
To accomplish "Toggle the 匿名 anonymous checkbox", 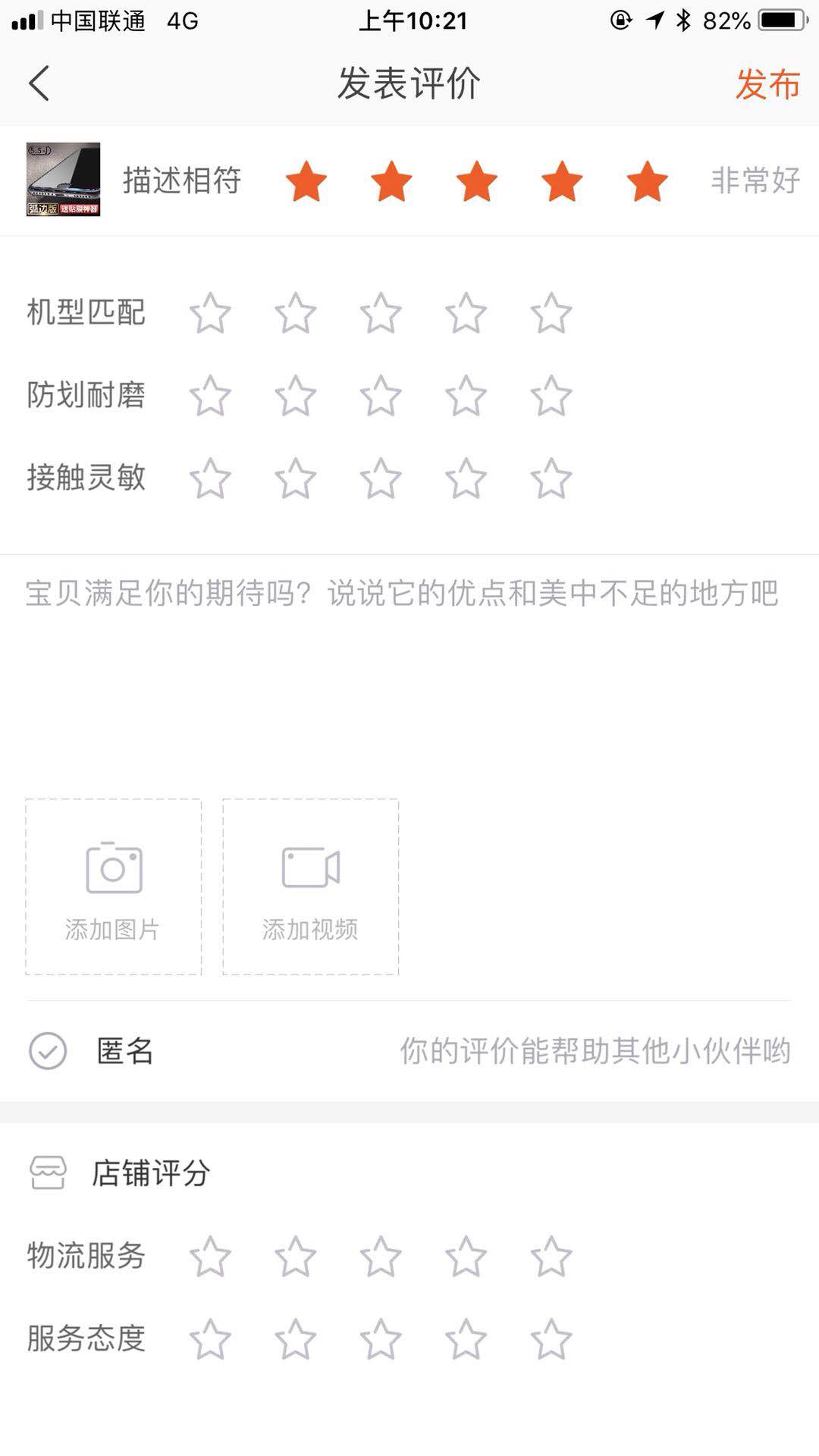I will coord(48,1051).
